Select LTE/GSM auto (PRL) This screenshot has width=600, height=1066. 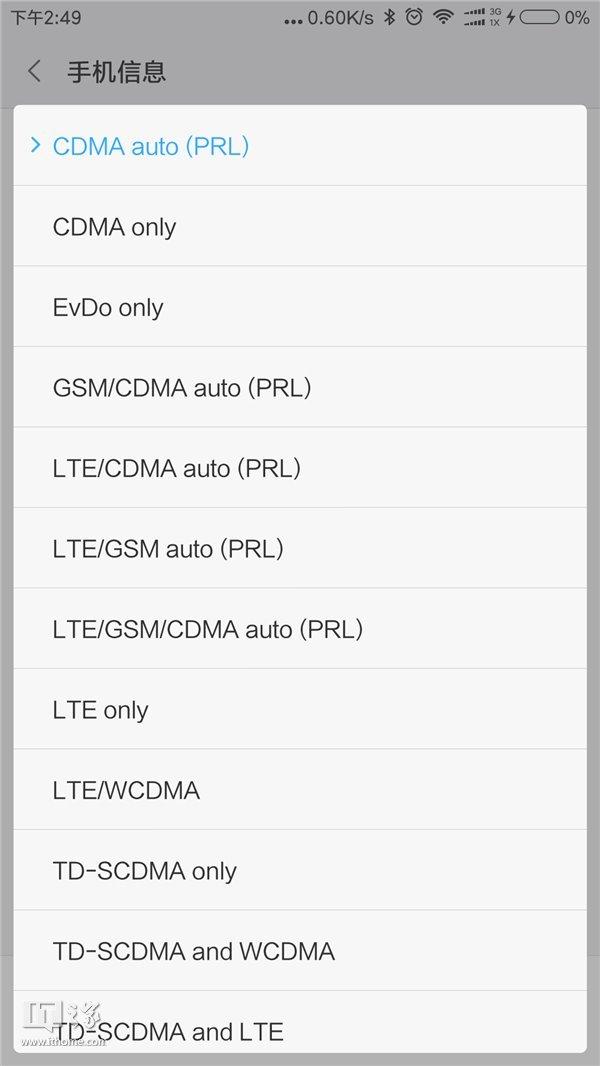(x=168, y=549)
